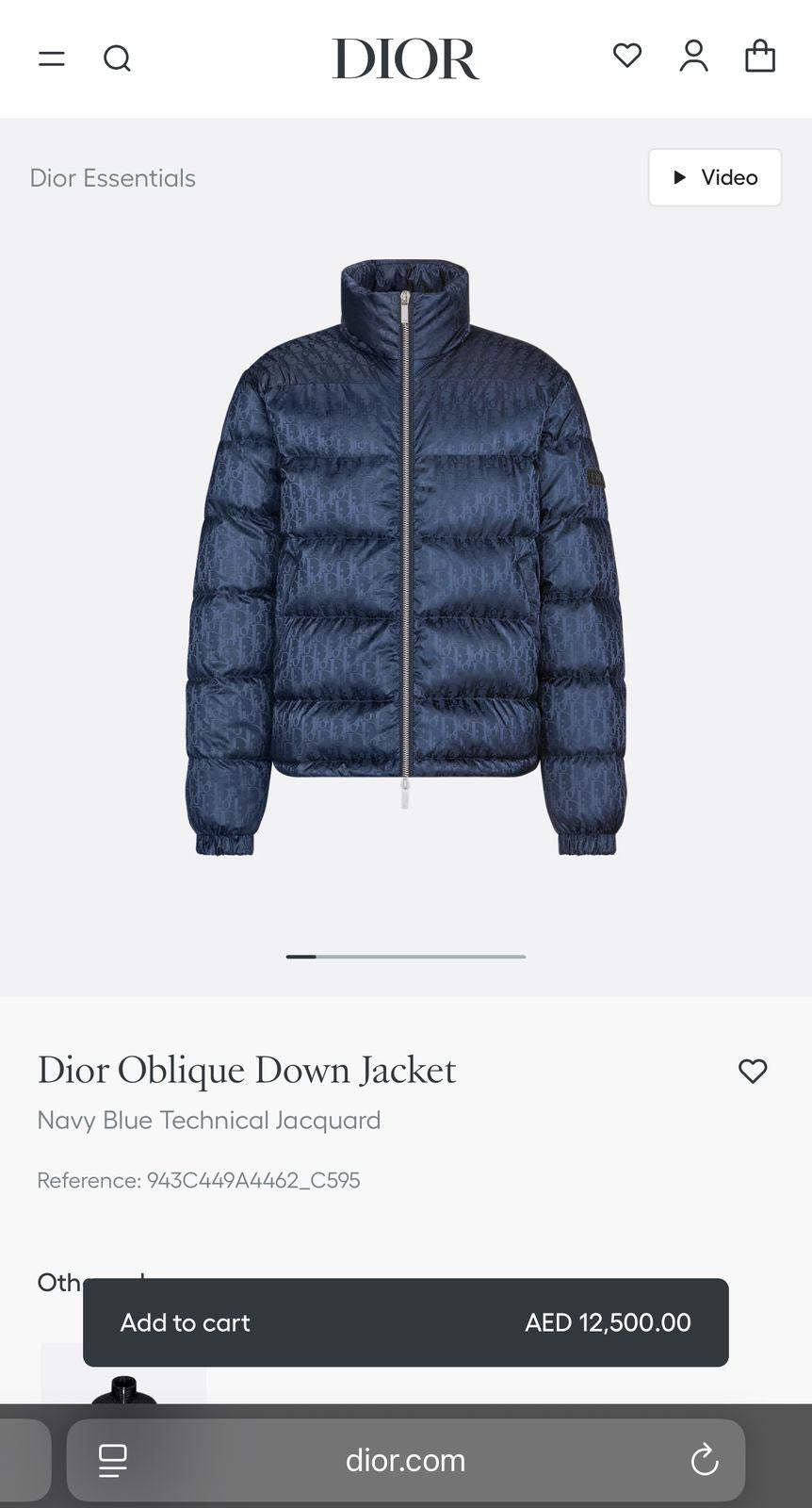Viewport: 812px width, 1508px height.
Task: Reload the page using the refresh icon
Action: (704, 1460)
